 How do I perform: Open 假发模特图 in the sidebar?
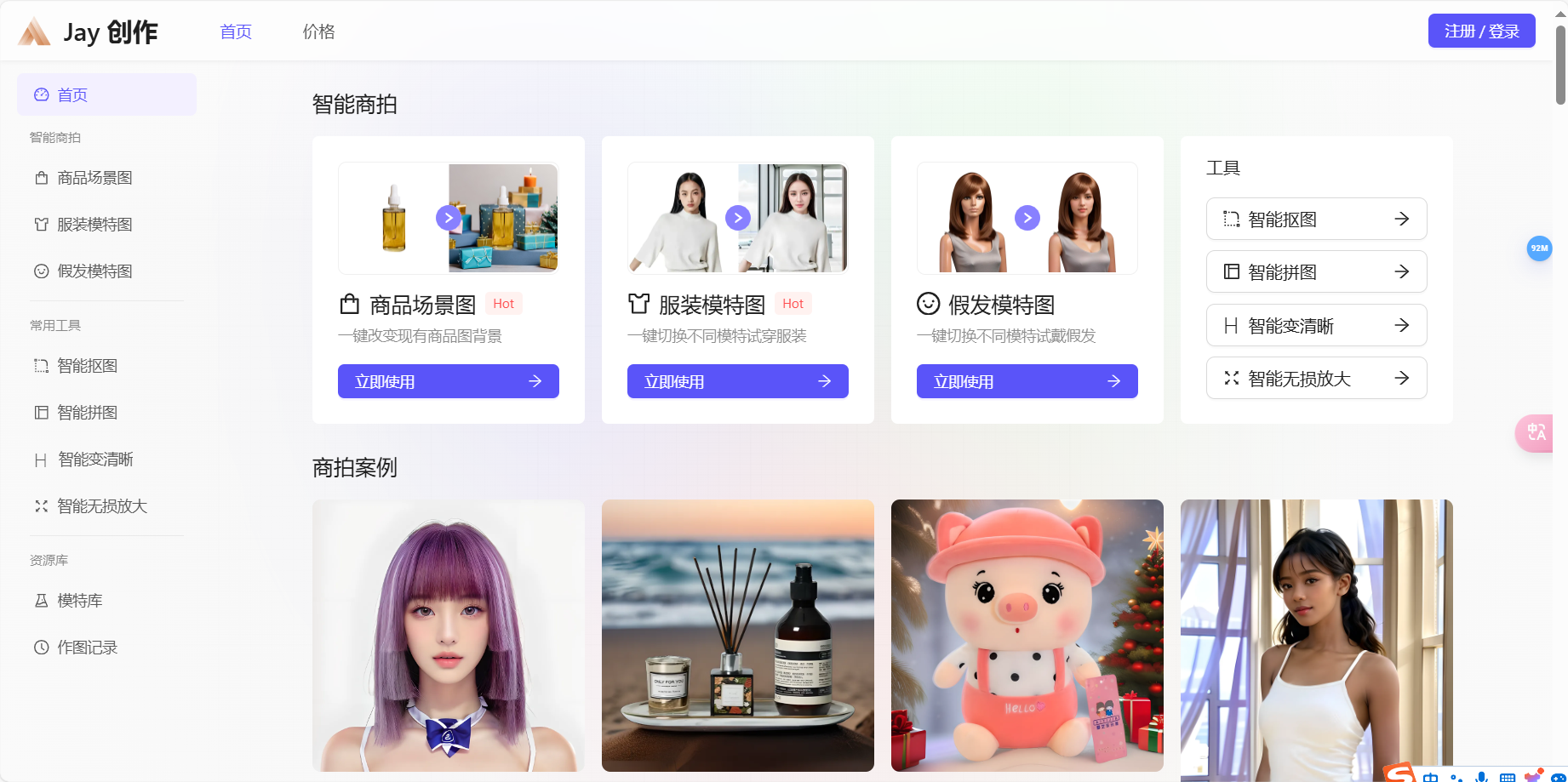(x=94, y=271)
